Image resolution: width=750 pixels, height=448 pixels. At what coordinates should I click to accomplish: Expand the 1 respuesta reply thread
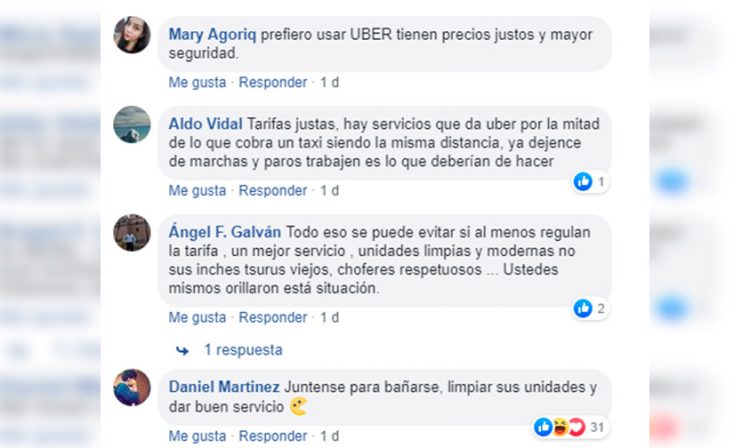coord(243,350)
